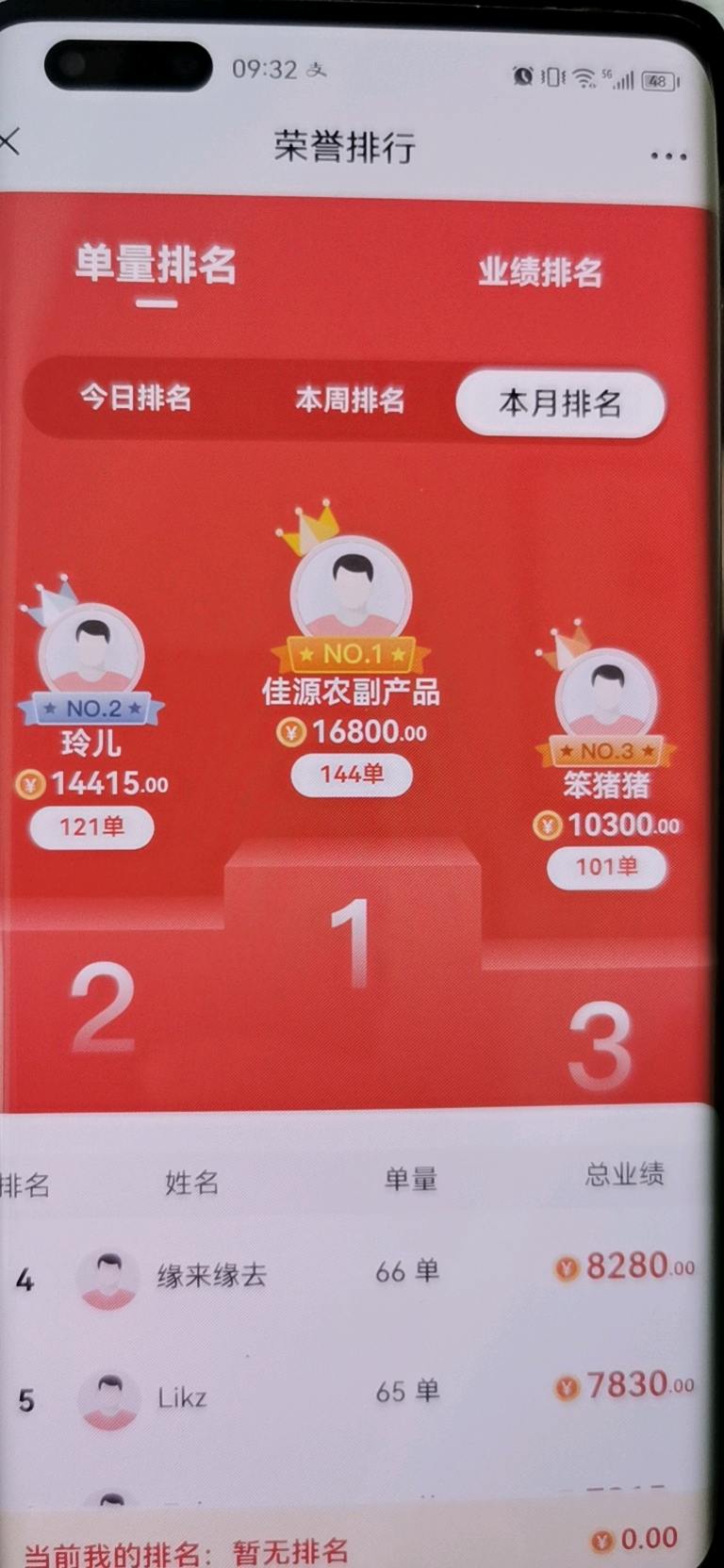Screen dimensions: 724x1568
Task: Select the 今日排名 filter
Action: click(x=136, y=398)
